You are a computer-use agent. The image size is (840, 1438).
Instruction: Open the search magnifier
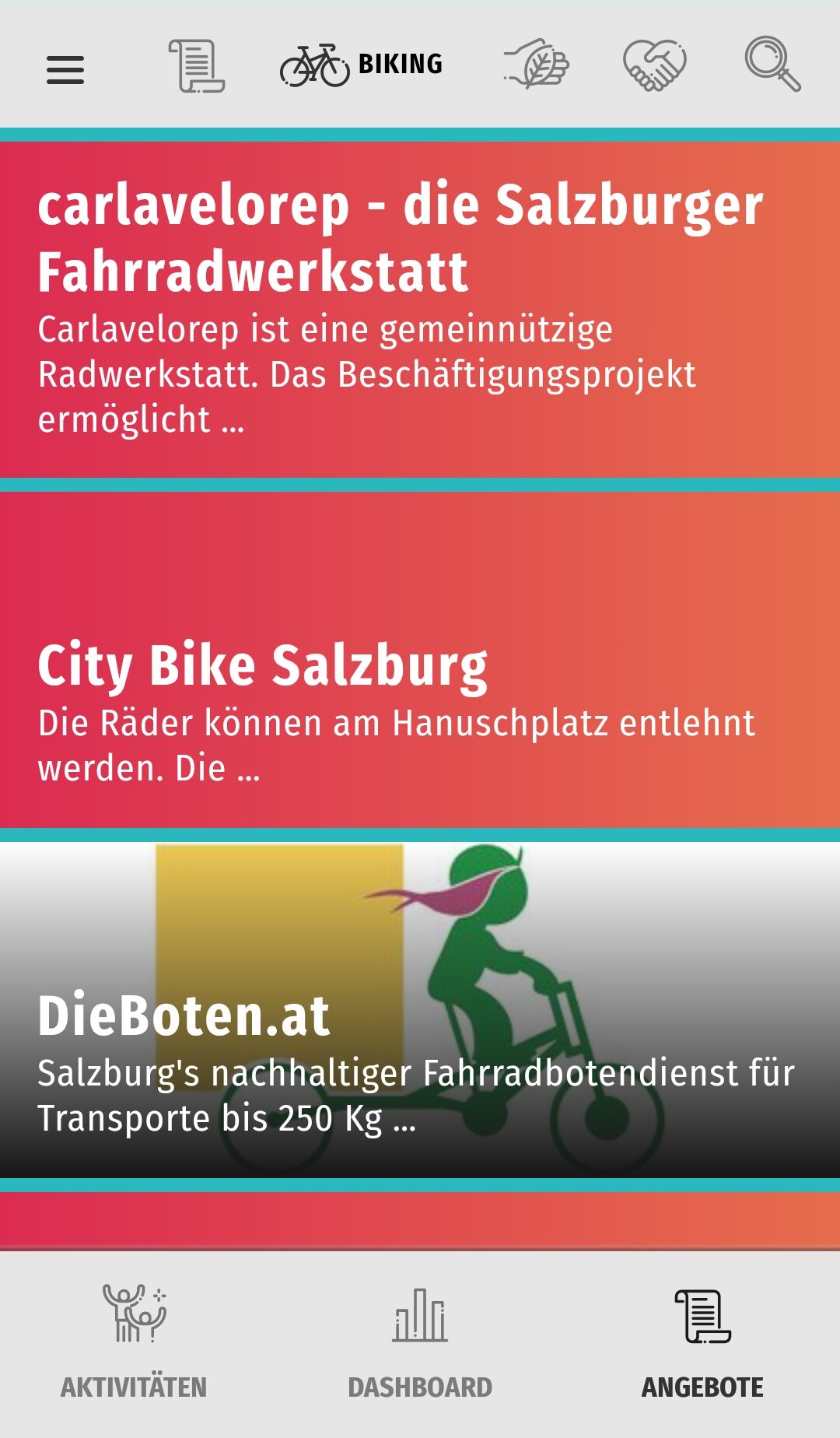pyautogui.click(x=772, y=64)
